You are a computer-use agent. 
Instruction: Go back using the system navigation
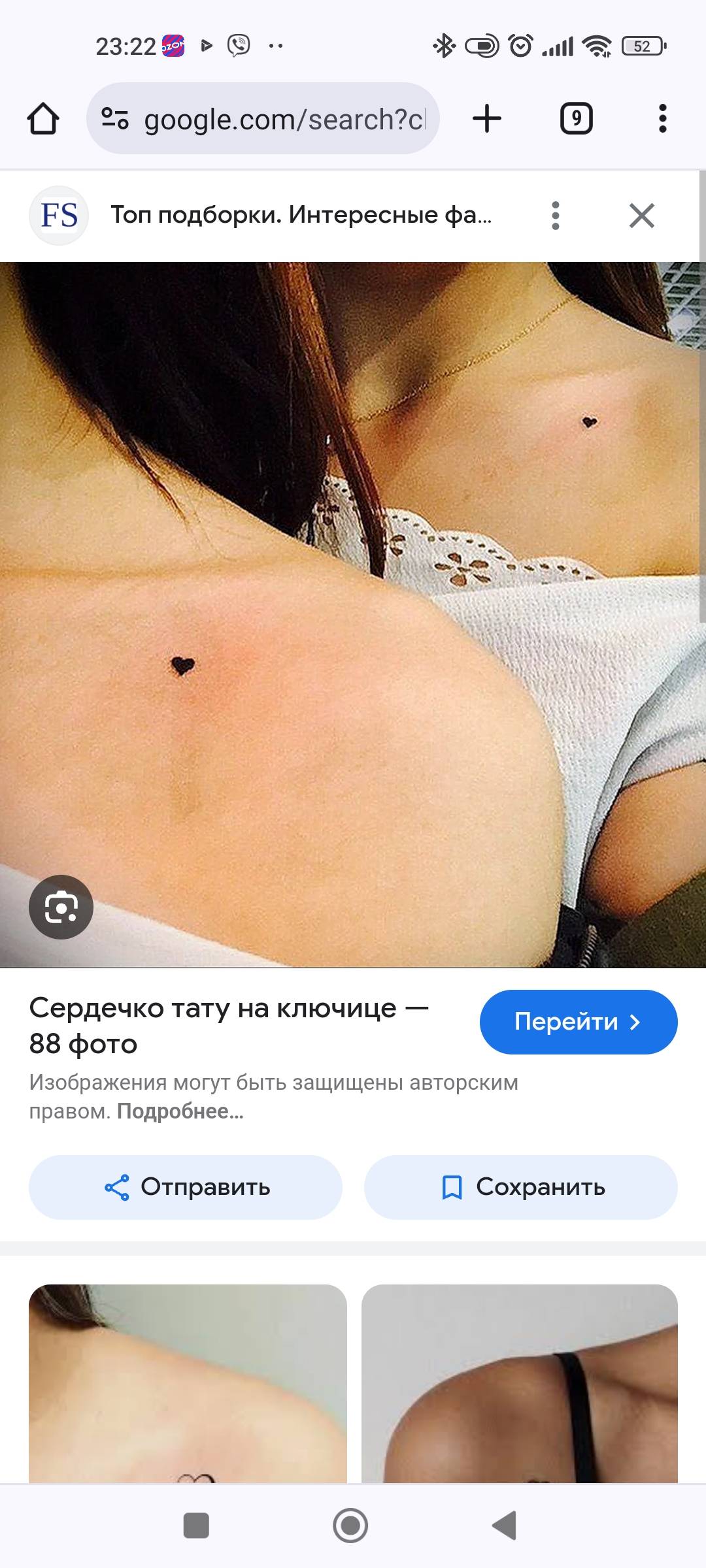(504, 1526)
